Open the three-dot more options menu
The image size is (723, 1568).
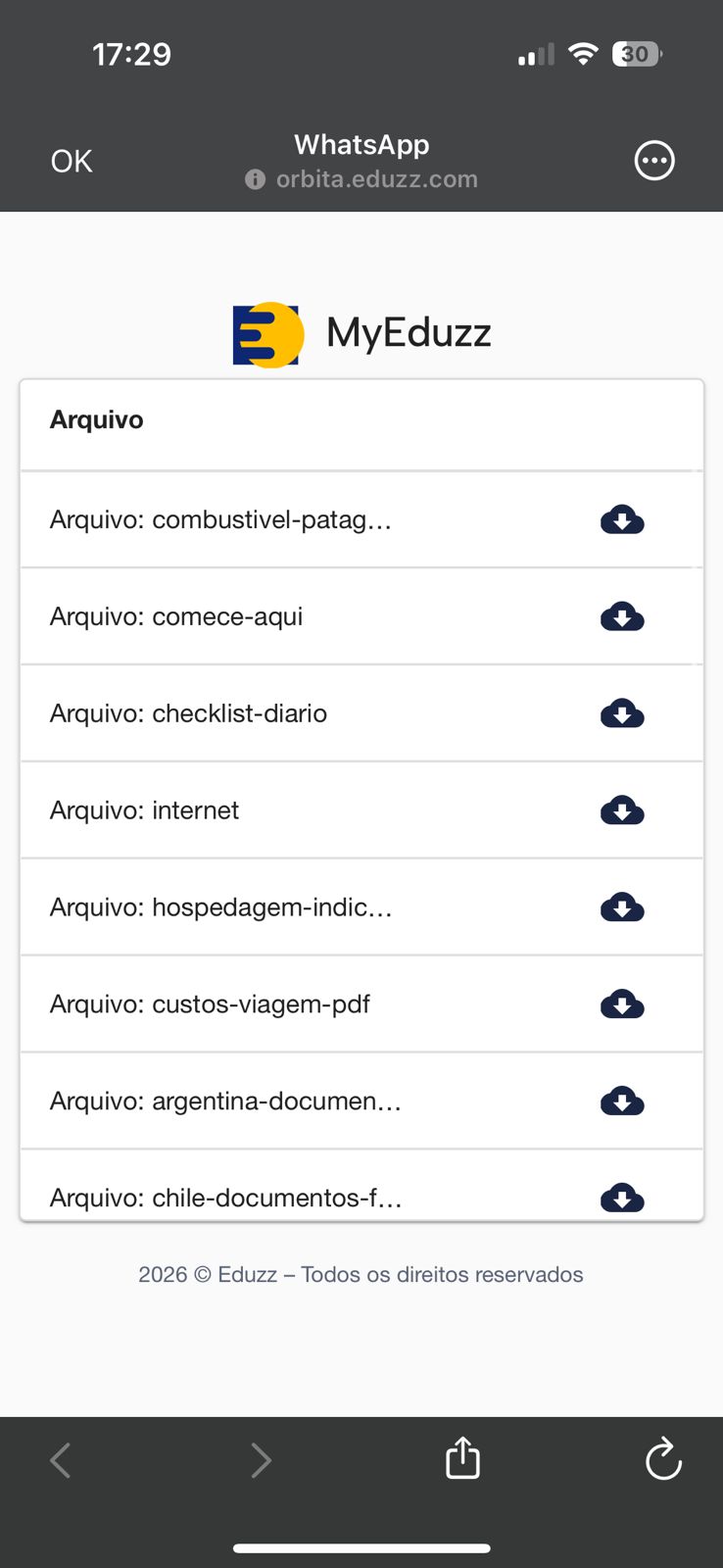(654, 161)
